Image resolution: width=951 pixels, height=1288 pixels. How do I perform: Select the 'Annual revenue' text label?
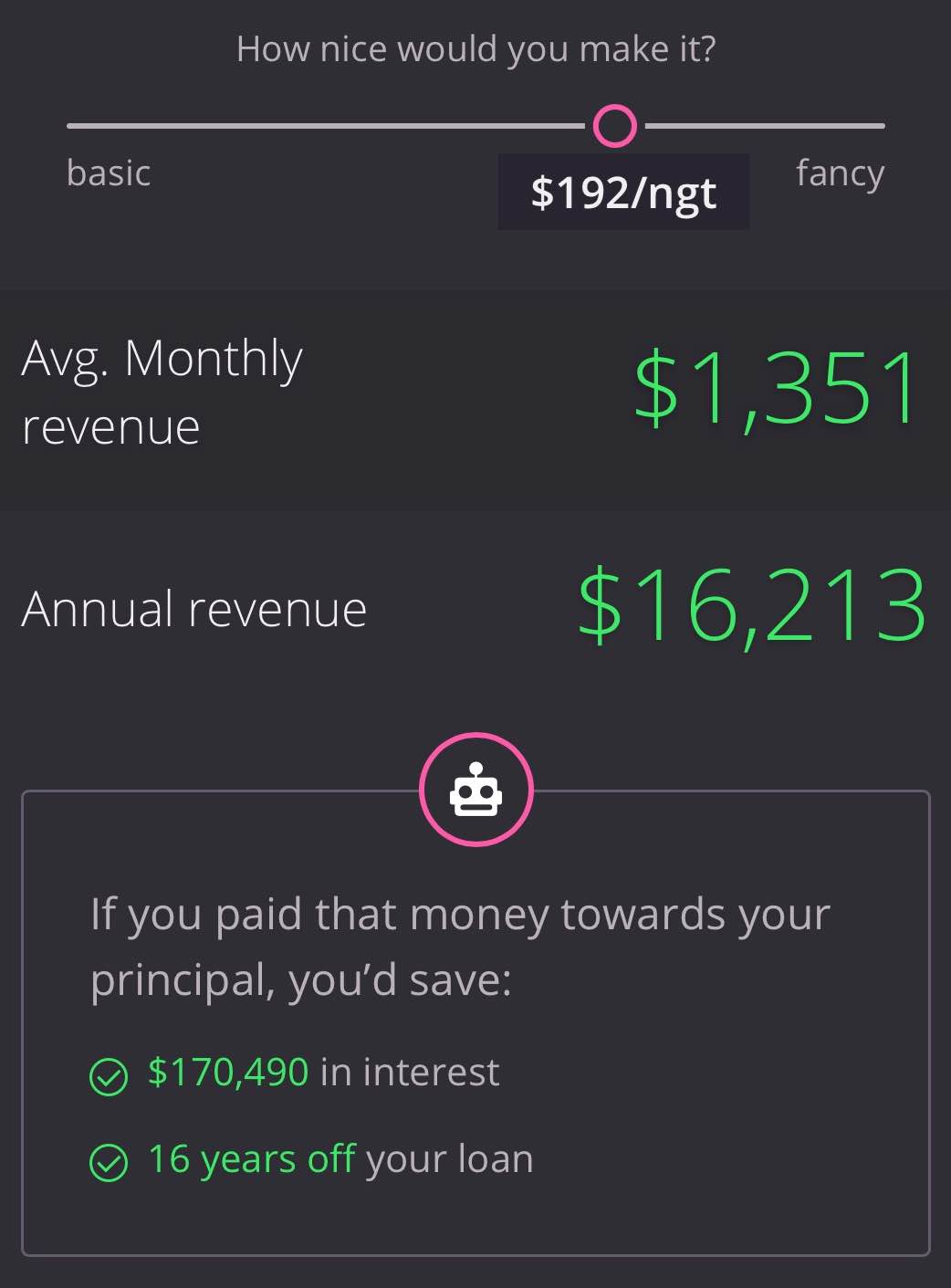(x=194, y=607)
